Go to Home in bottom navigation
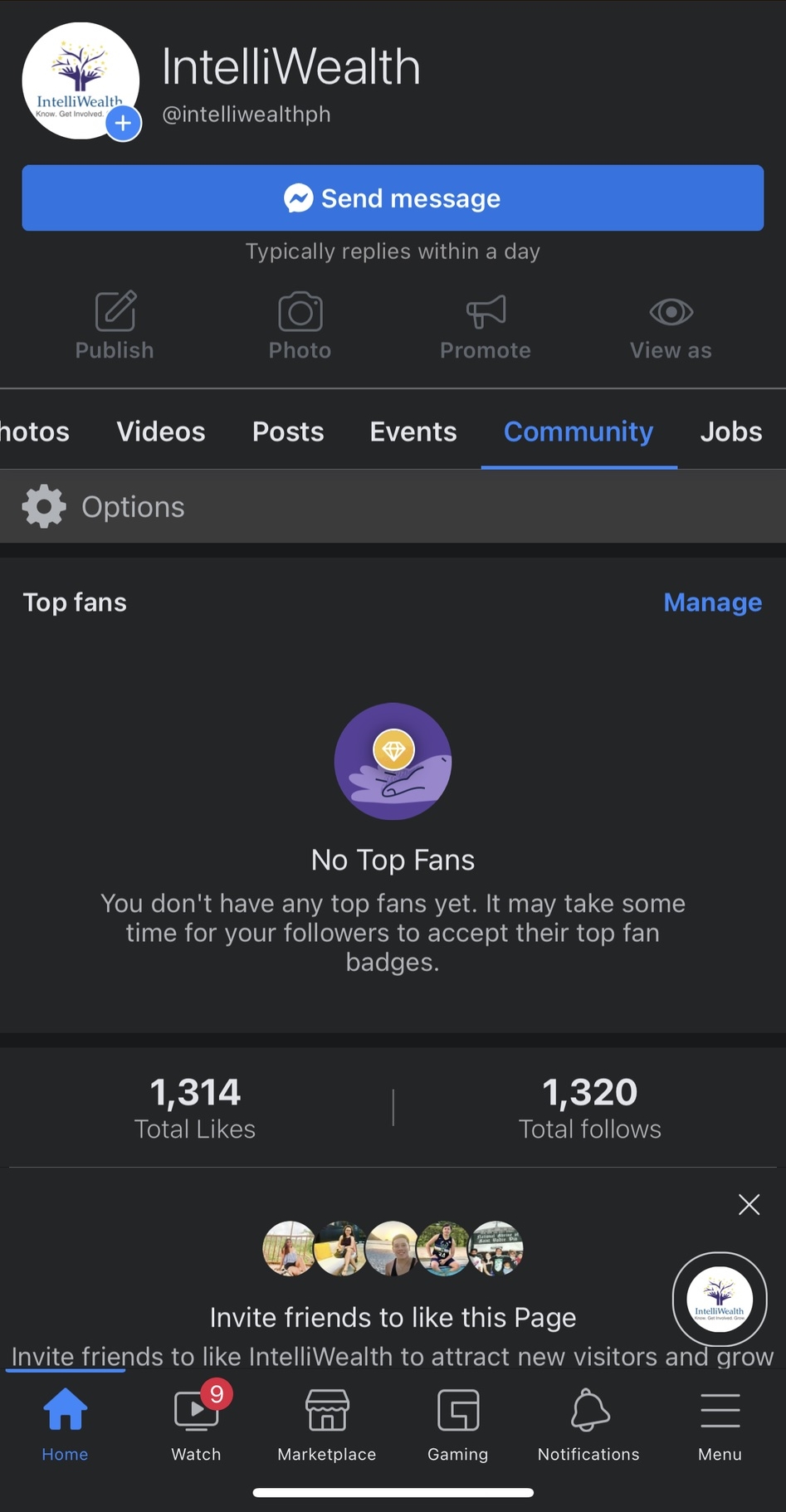Screen dimensions: 786x1512 tap(65, 1423)
